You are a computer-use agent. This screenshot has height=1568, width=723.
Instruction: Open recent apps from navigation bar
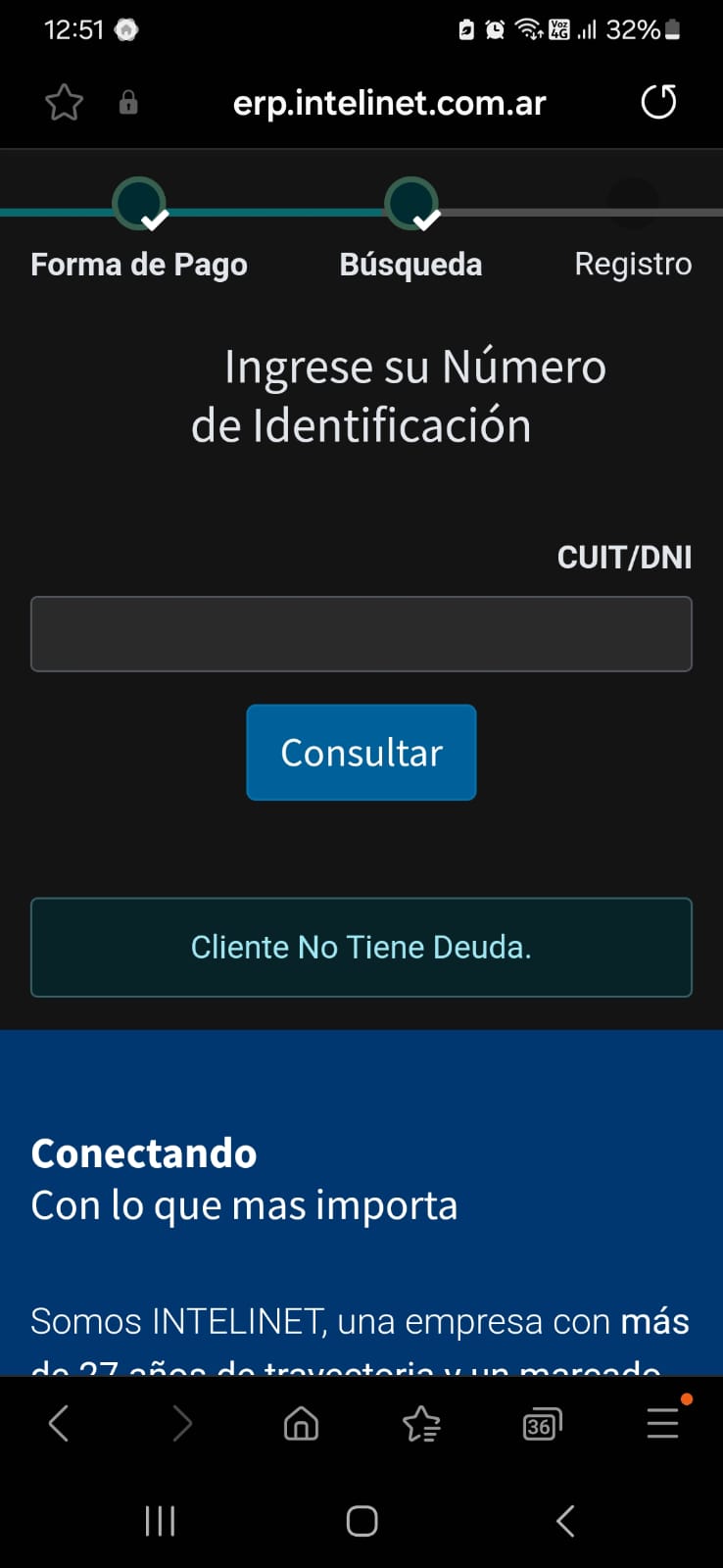point(160,1521)
